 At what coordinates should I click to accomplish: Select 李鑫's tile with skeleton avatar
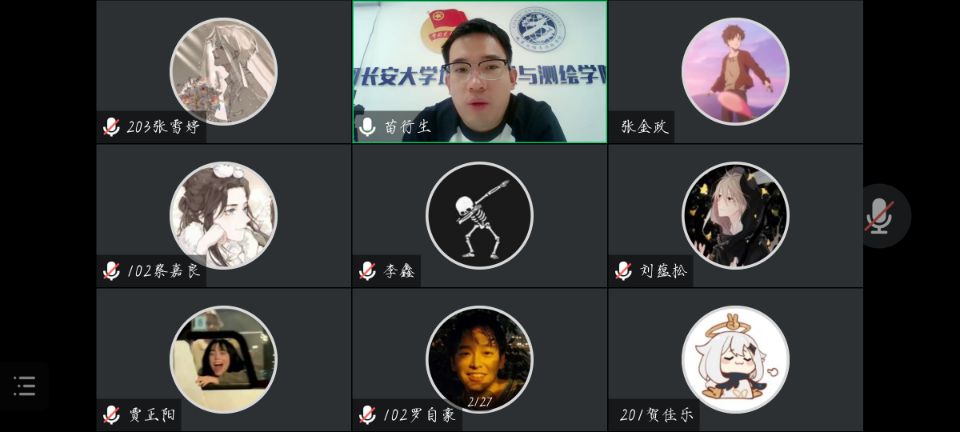pos(479,216)
